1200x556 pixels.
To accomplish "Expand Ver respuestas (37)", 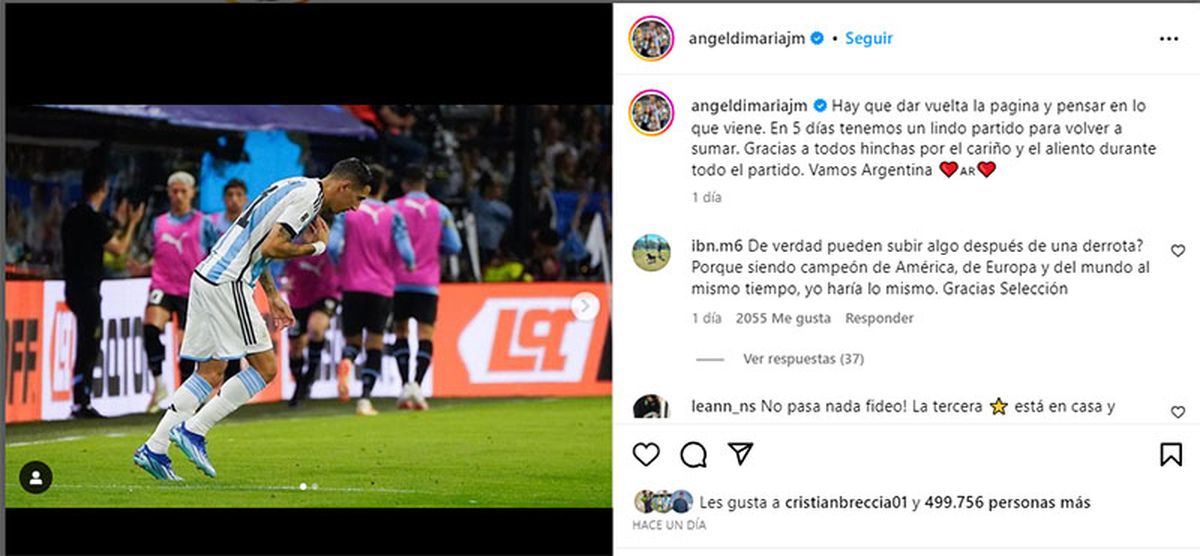I will click(803, 358).
